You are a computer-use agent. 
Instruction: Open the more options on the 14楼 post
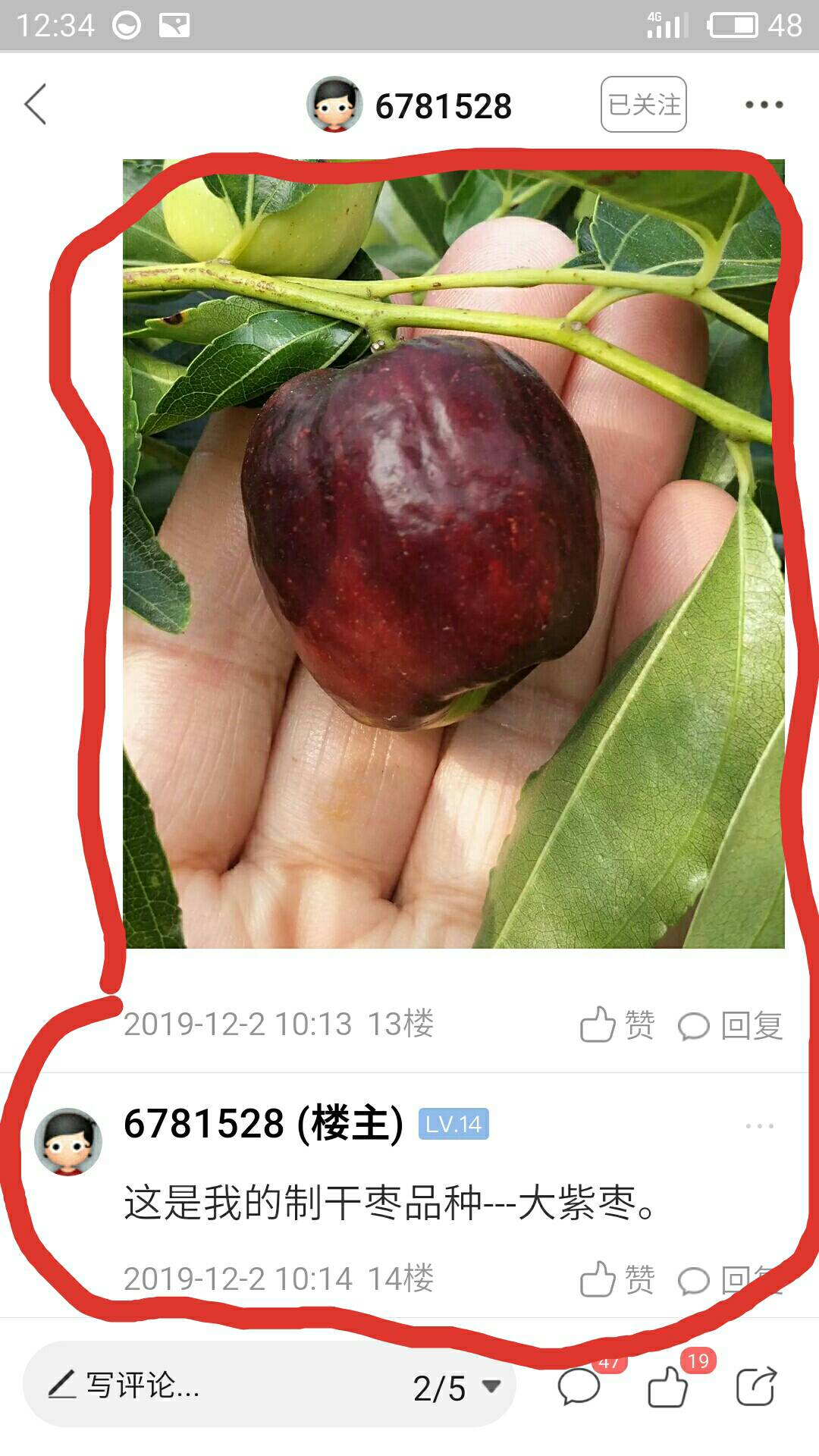pyautogui.click(x=759, y=1126)
